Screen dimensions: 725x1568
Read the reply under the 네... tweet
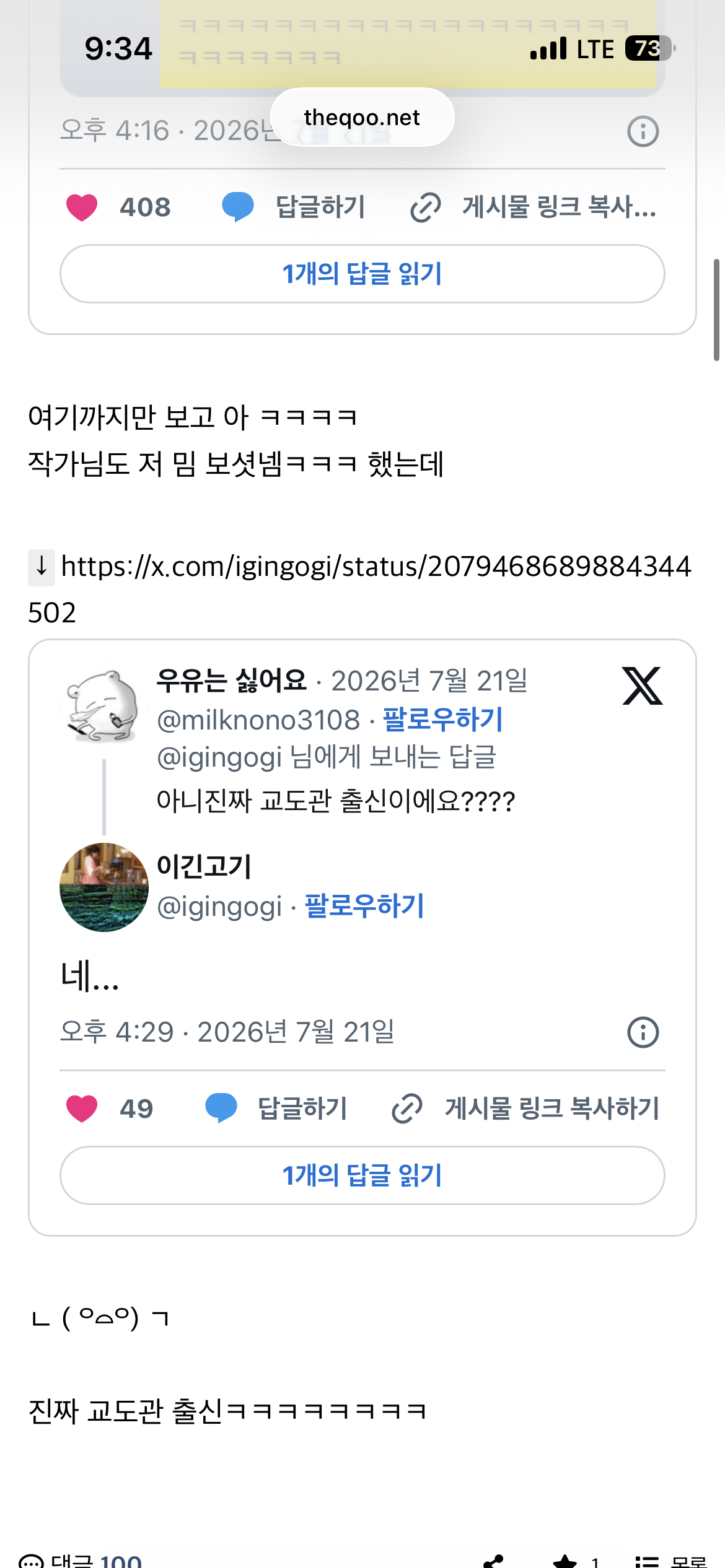362,1175
